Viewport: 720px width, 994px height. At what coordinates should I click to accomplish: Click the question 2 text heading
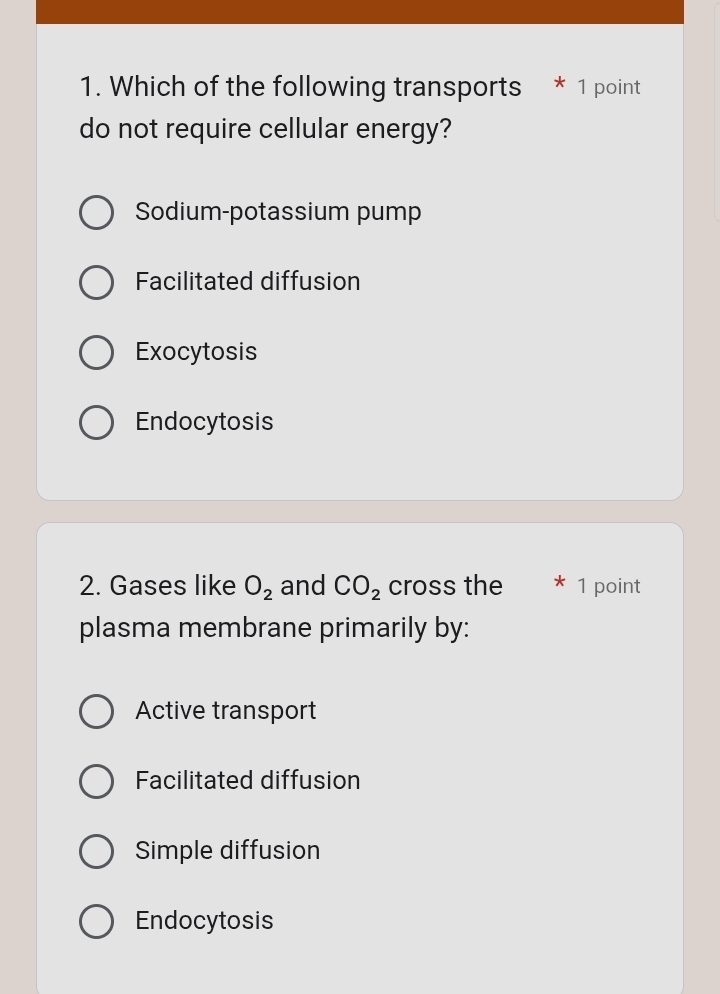click(x=290, y=606)
